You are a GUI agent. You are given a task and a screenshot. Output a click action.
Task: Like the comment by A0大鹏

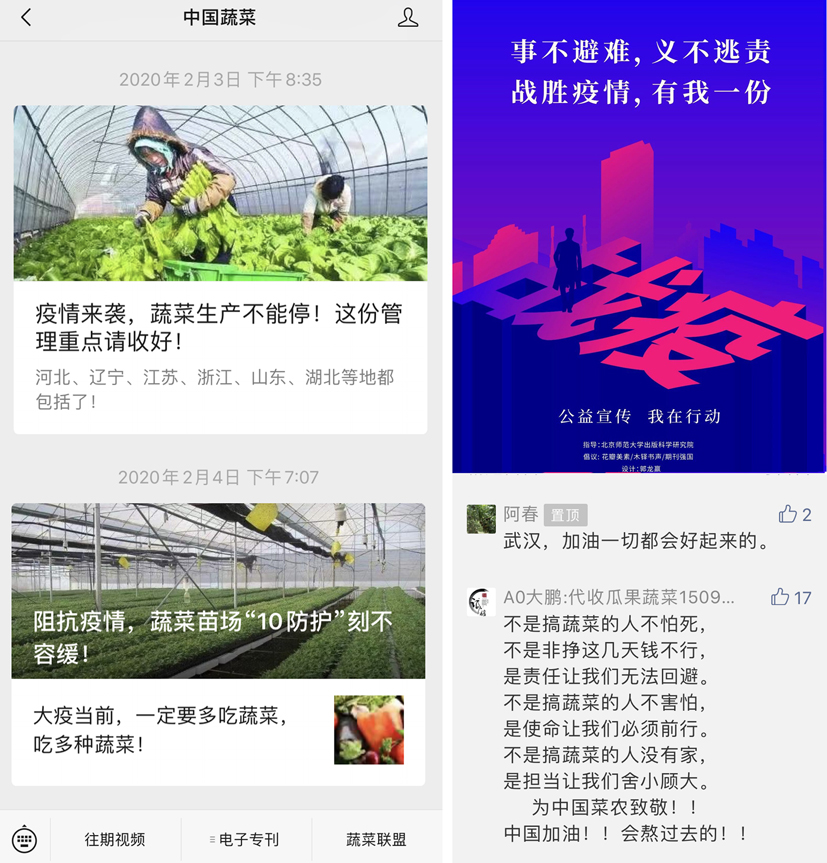click(781, 597)
